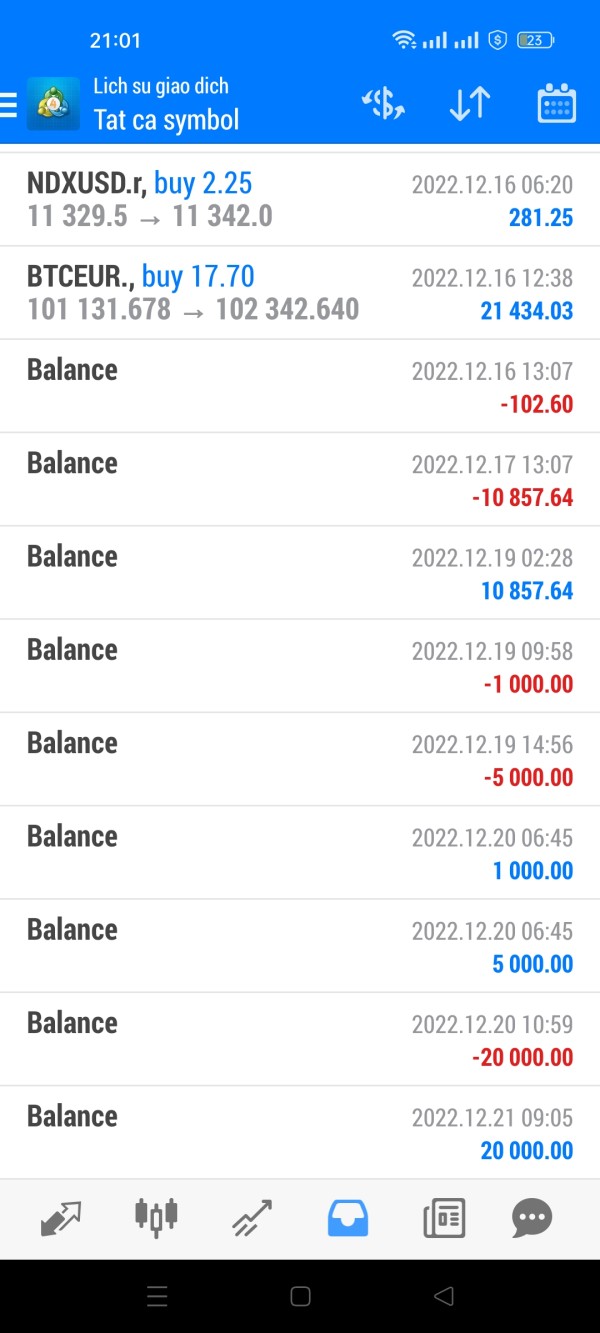Switch to the chat messages tab
This screenshot has width=600, height=1333.
(x=532, y=1218)
